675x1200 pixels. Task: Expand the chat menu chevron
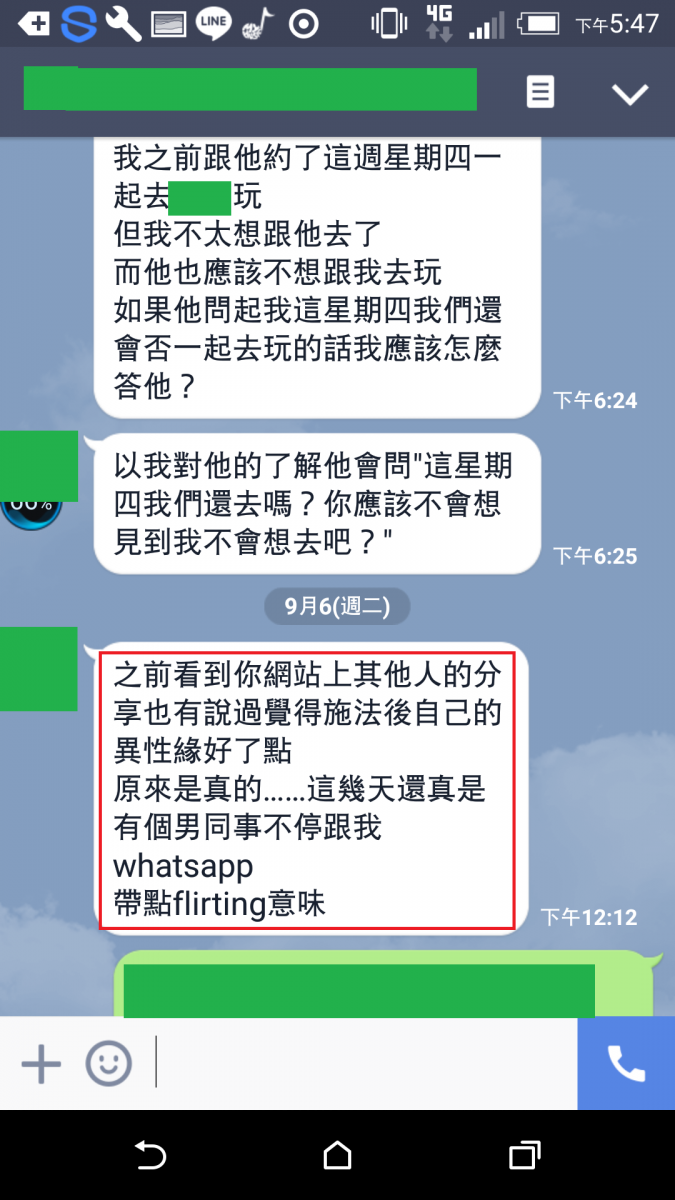click(x=630, y=94)
